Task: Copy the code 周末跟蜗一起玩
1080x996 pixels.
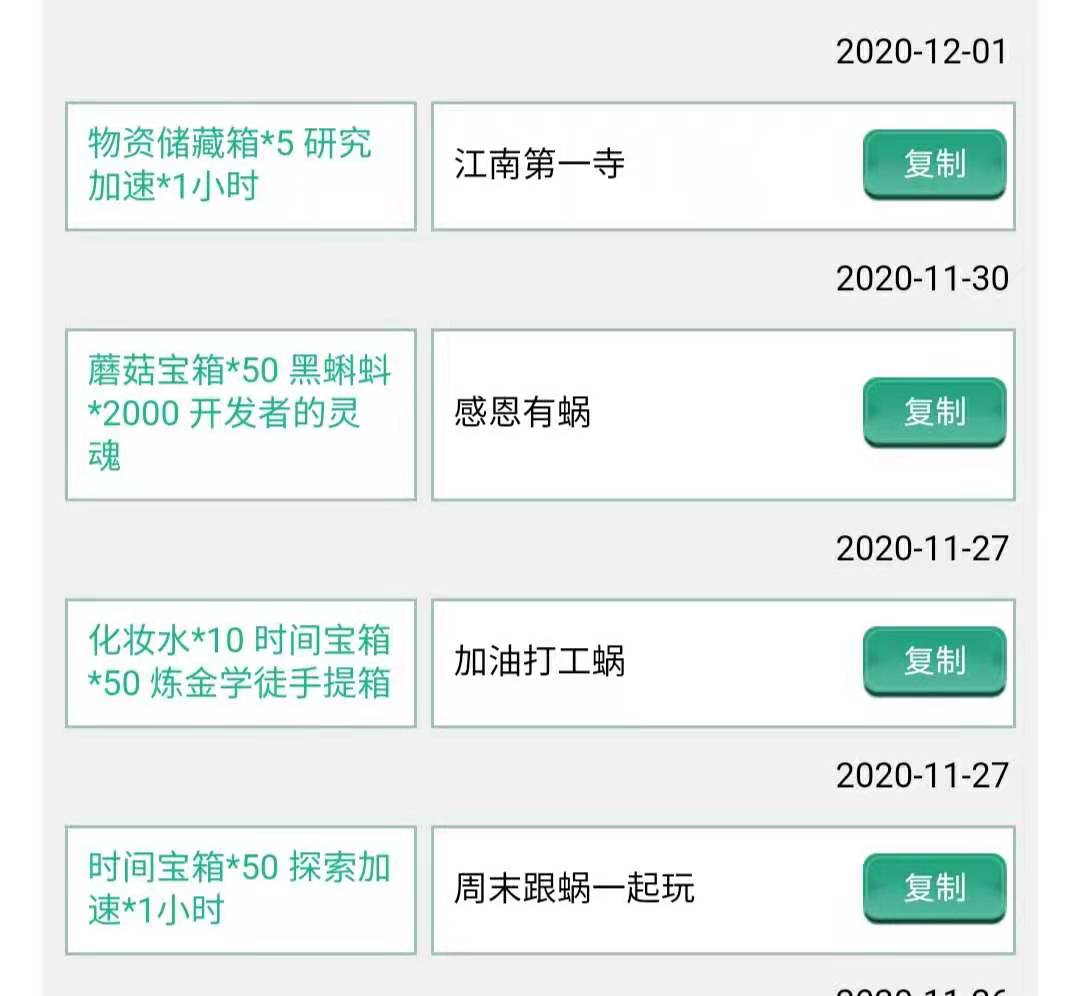Action: pyautogui.click(x=934, y=888)
